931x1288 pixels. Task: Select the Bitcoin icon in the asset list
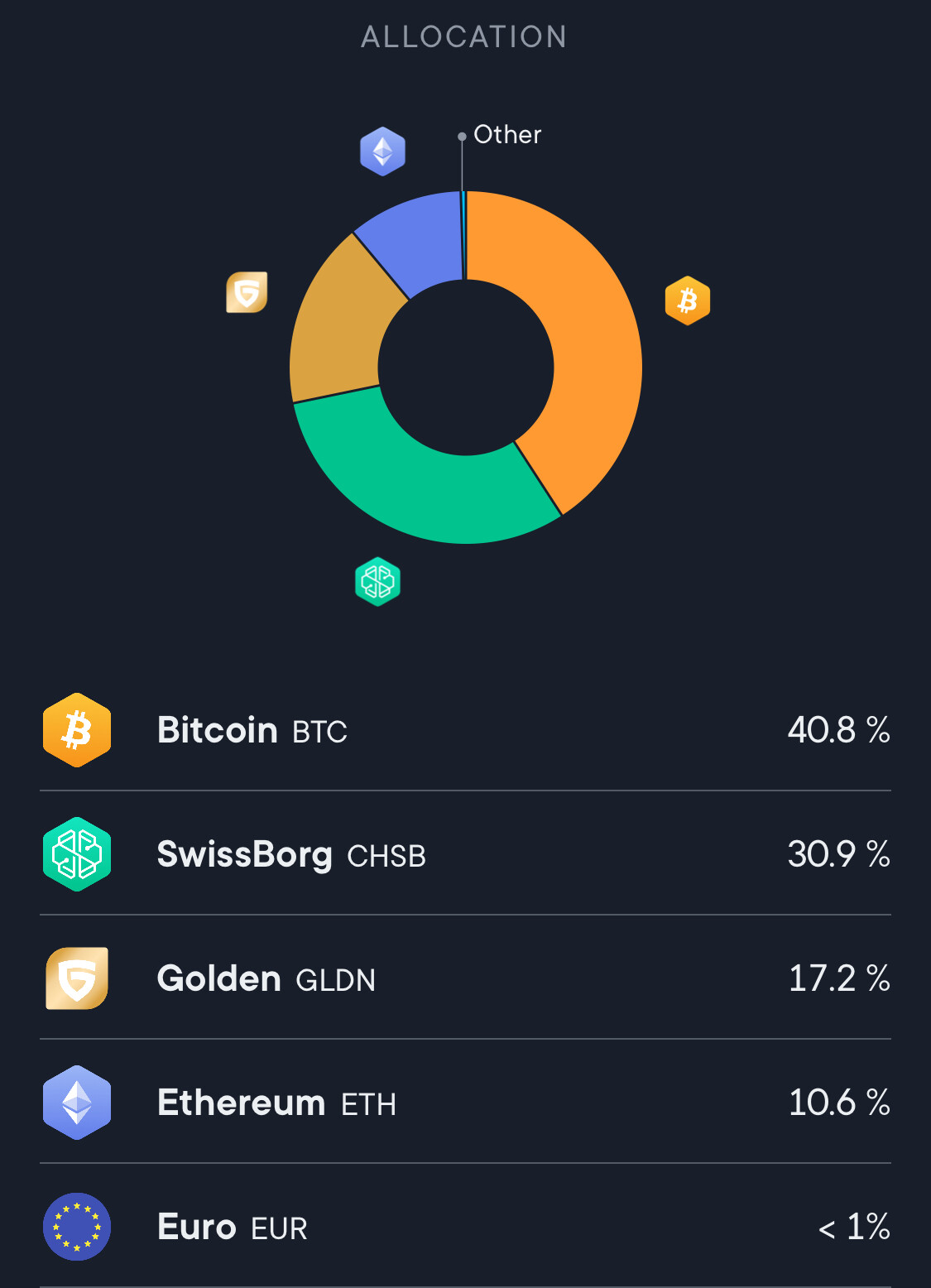(77, 729)
